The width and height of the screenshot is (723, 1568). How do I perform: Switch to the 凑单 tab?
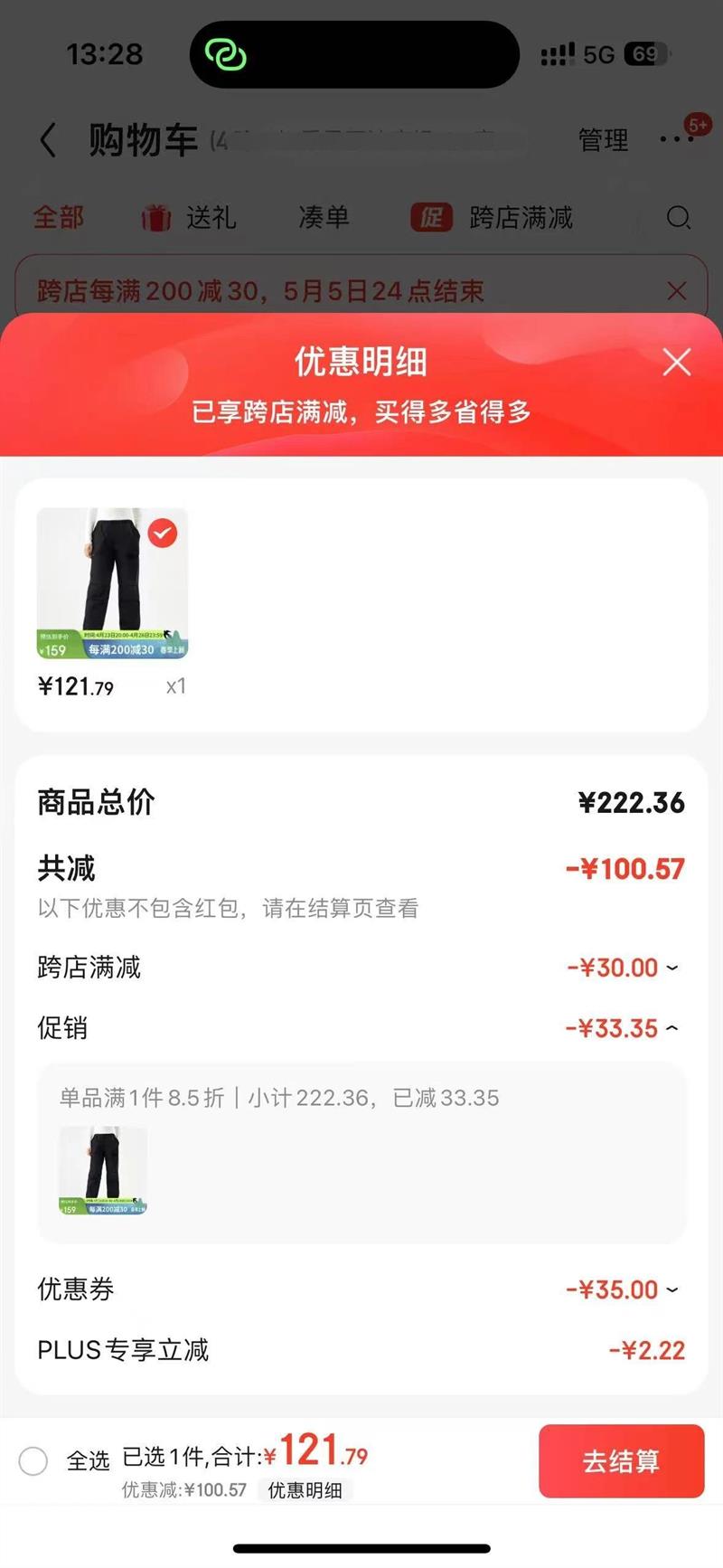tap(324, 218)
